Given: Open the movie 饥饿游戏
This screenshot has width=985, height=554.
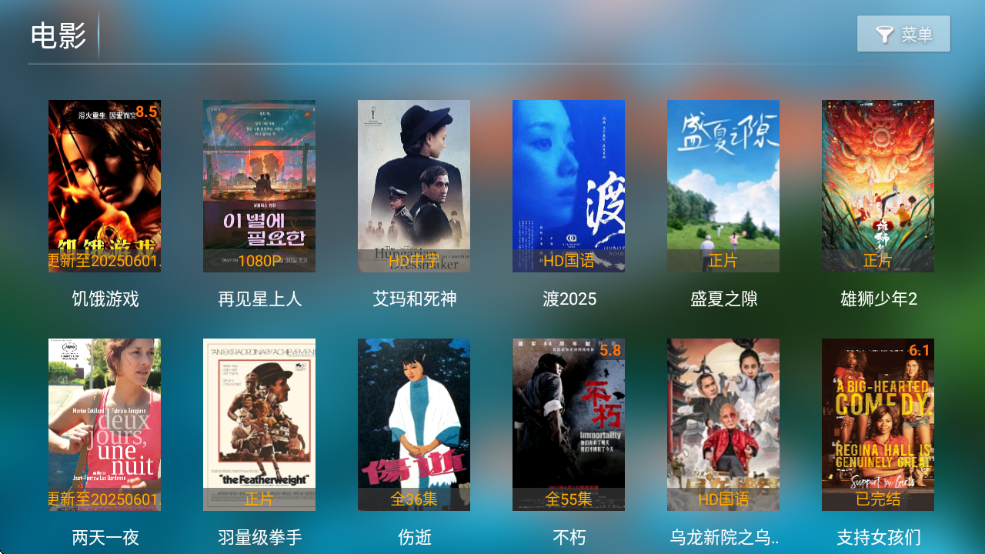Looking at the screenshot, I should 105,186.
